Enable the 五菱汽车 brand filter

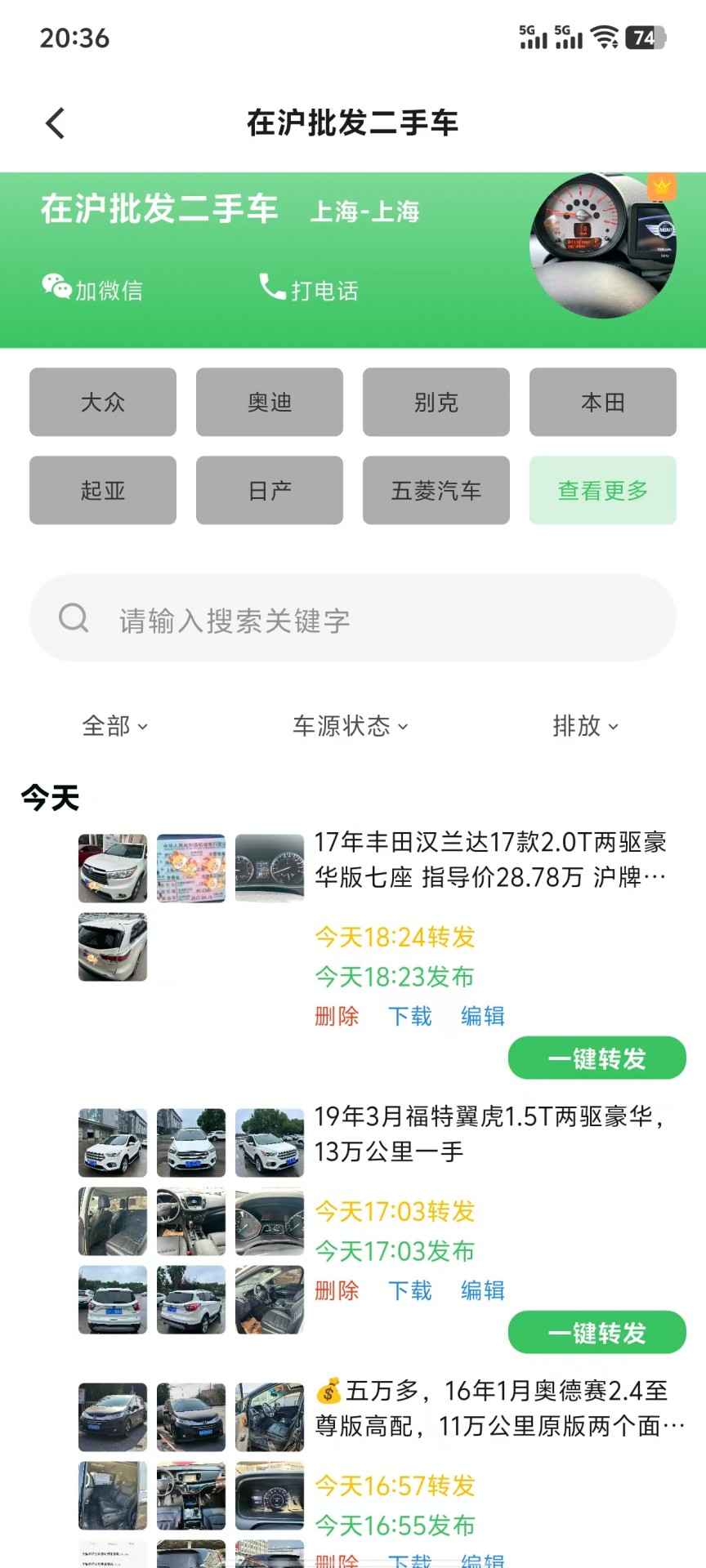436,490
